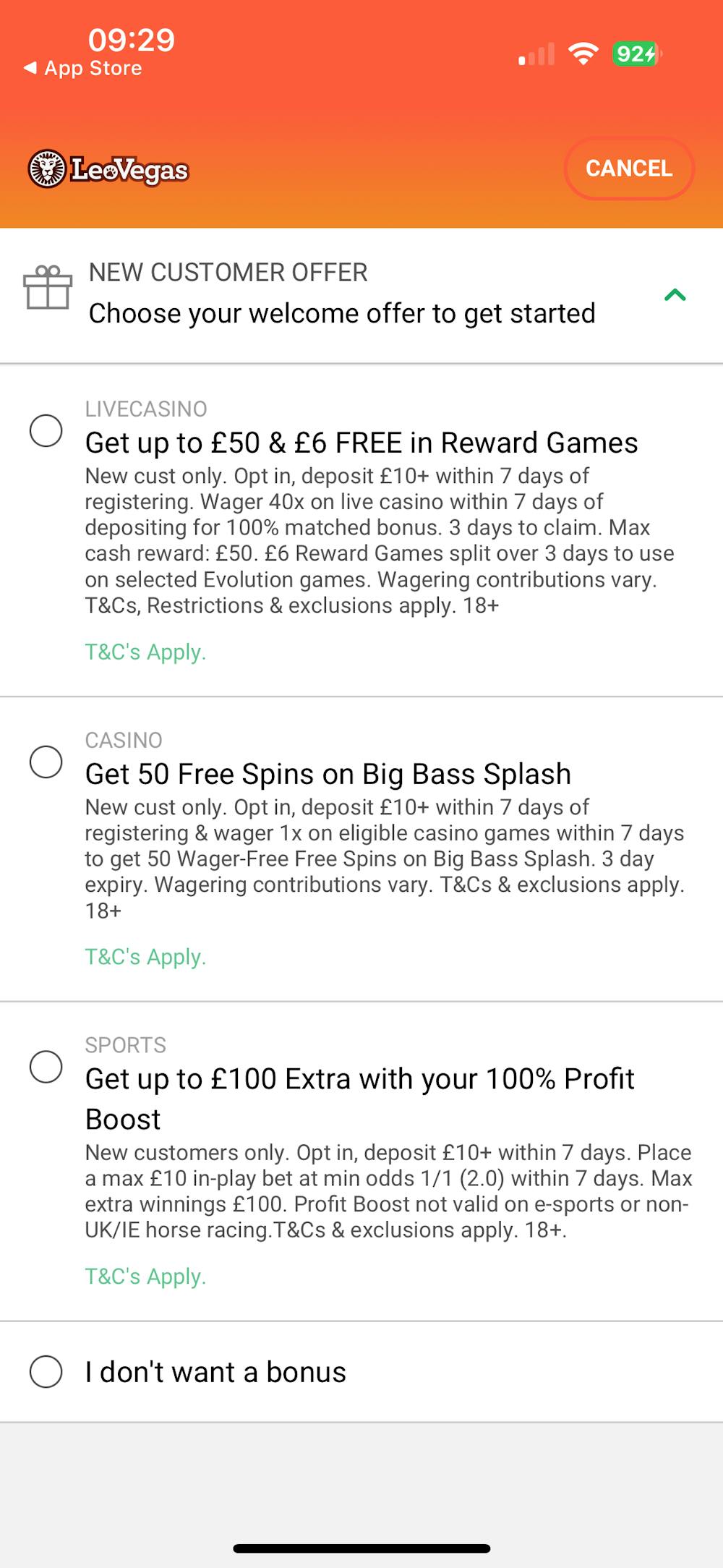Open T&C's Apply link for Live Casino offer
This screenshot has width=723, height=1568.
[x=145, y=652]
